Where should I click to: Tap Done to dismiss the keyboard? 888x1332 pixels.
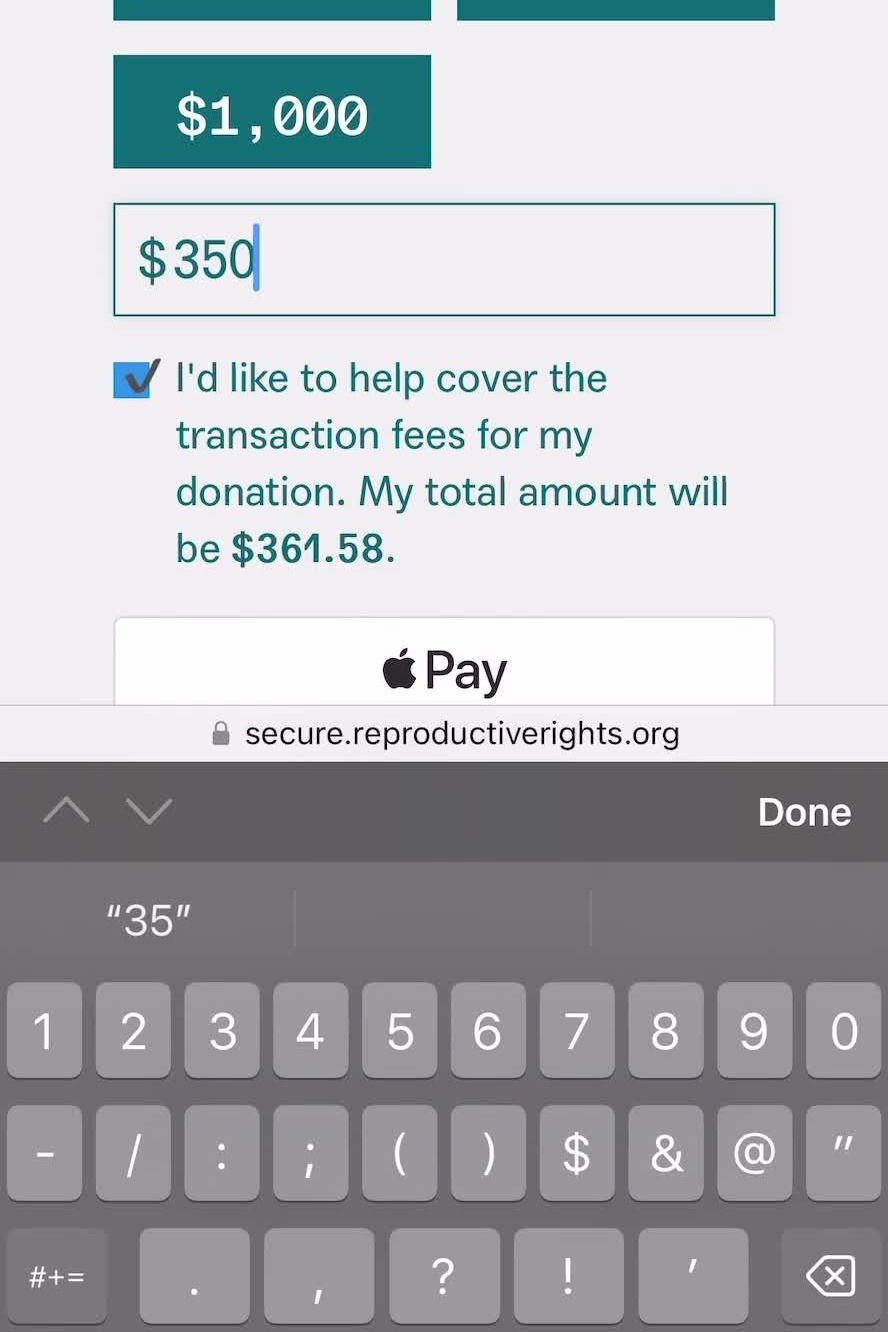point(804,812)
